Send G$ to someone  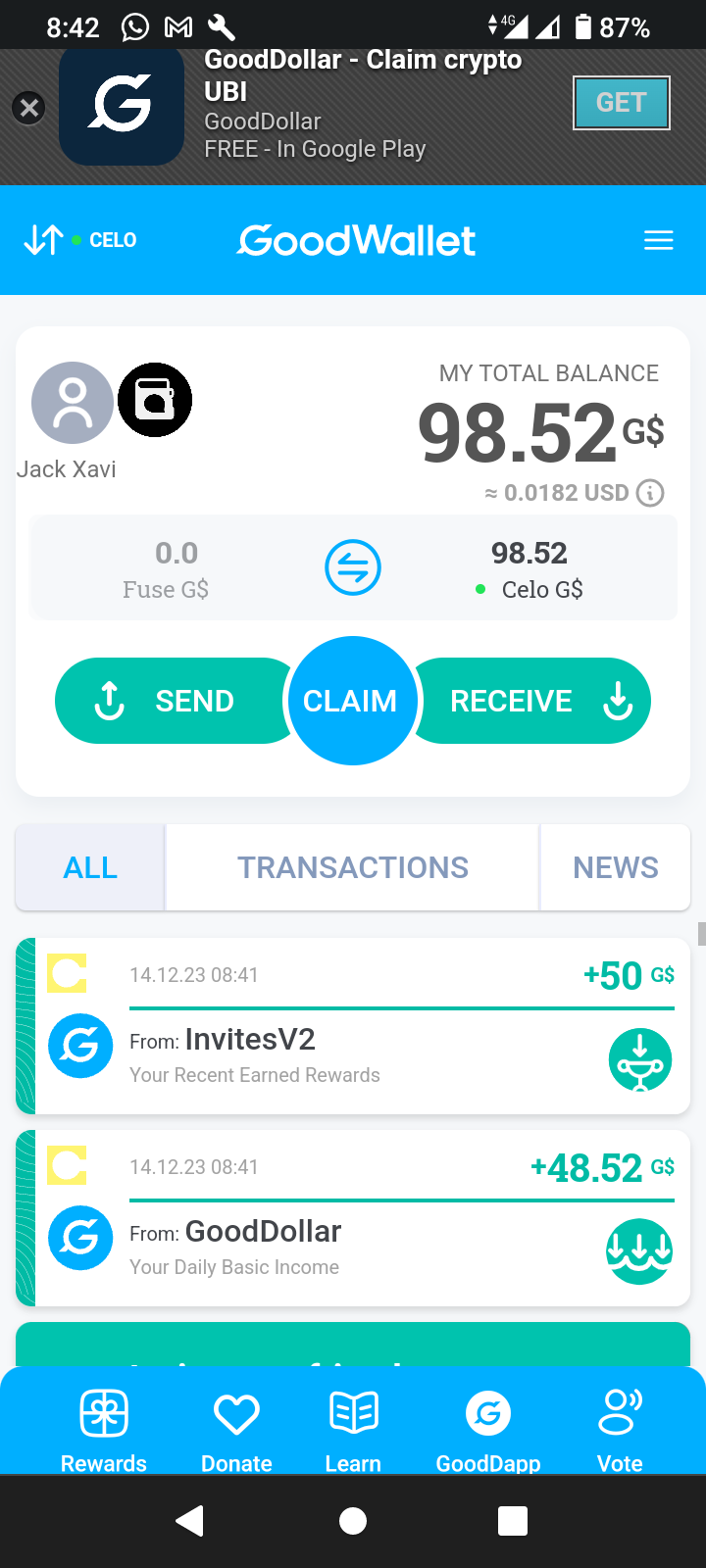click(x=167, y=701)
